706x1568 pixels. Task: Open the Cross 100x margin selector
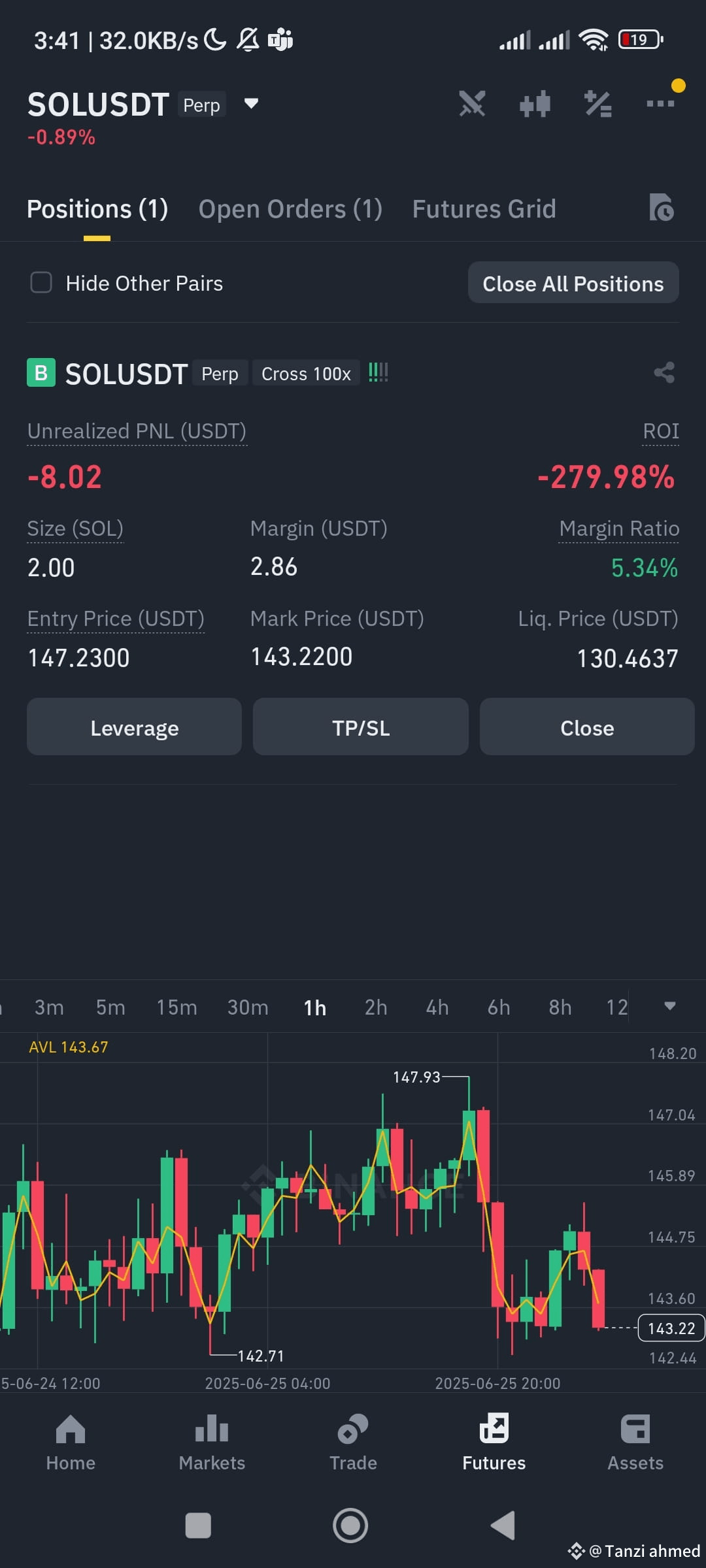click(x=305, y=373)
